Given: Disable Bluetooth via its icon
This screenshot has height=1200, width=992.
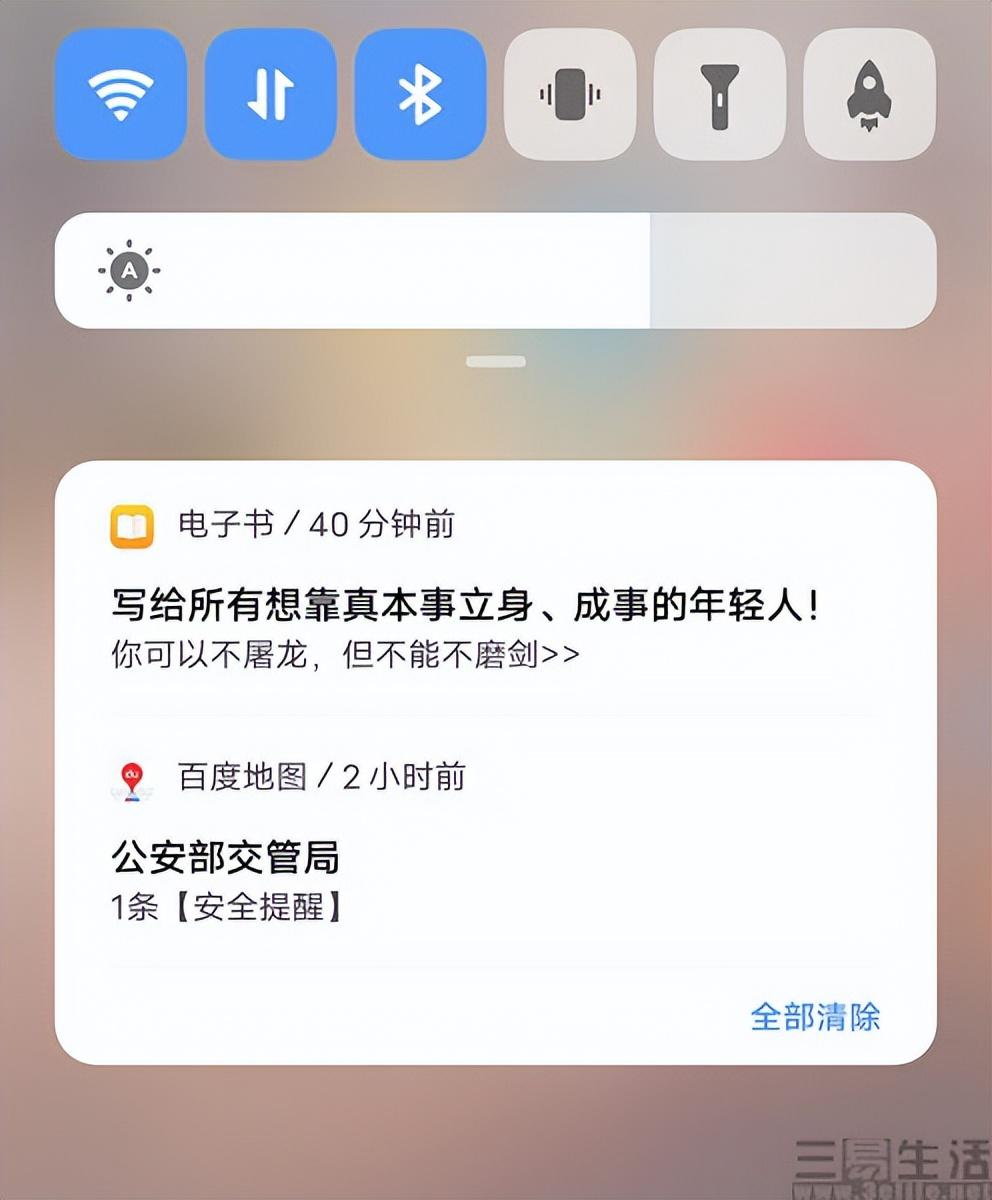Looking at the screenshot, I should [420, 95].
